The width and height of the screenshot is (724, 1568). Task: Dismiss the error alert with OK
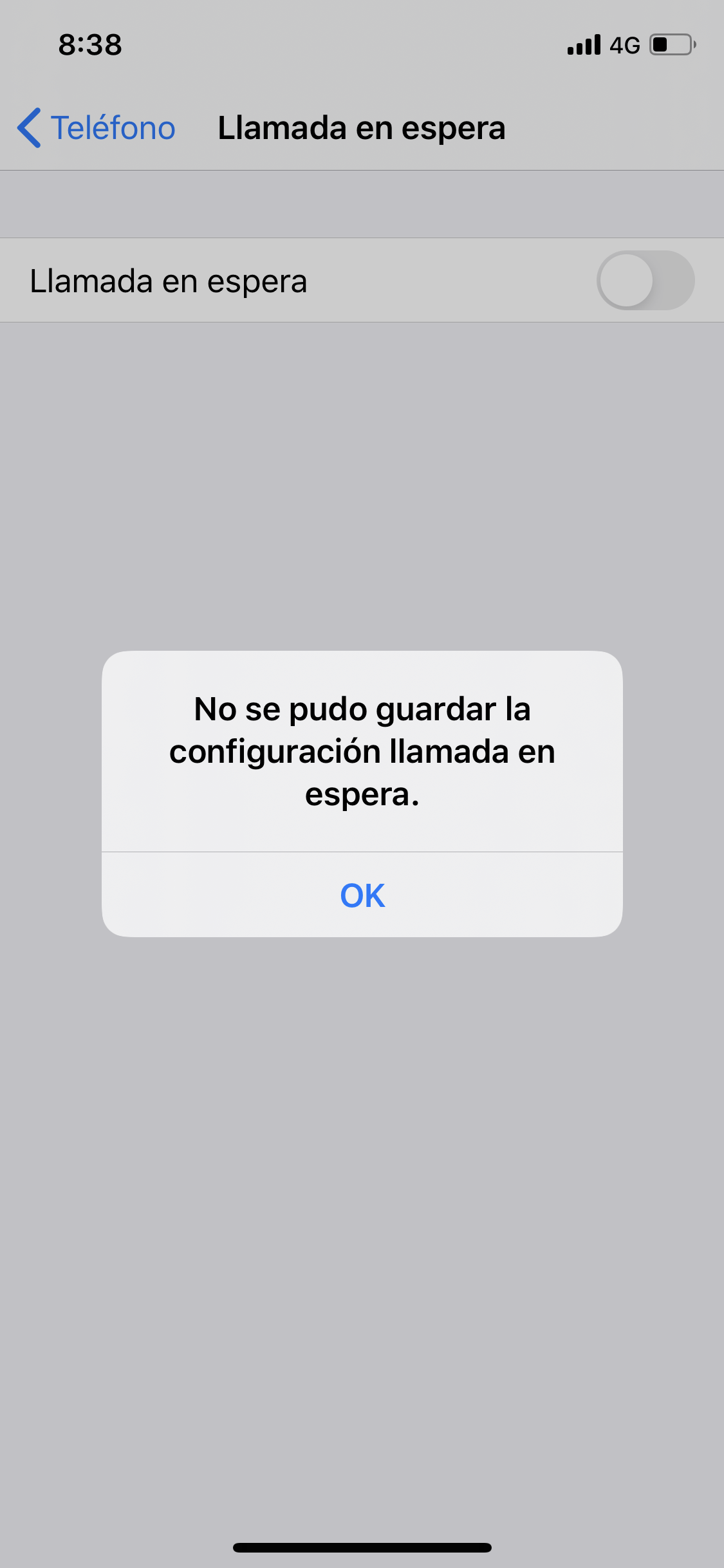[x=362, y=895]
